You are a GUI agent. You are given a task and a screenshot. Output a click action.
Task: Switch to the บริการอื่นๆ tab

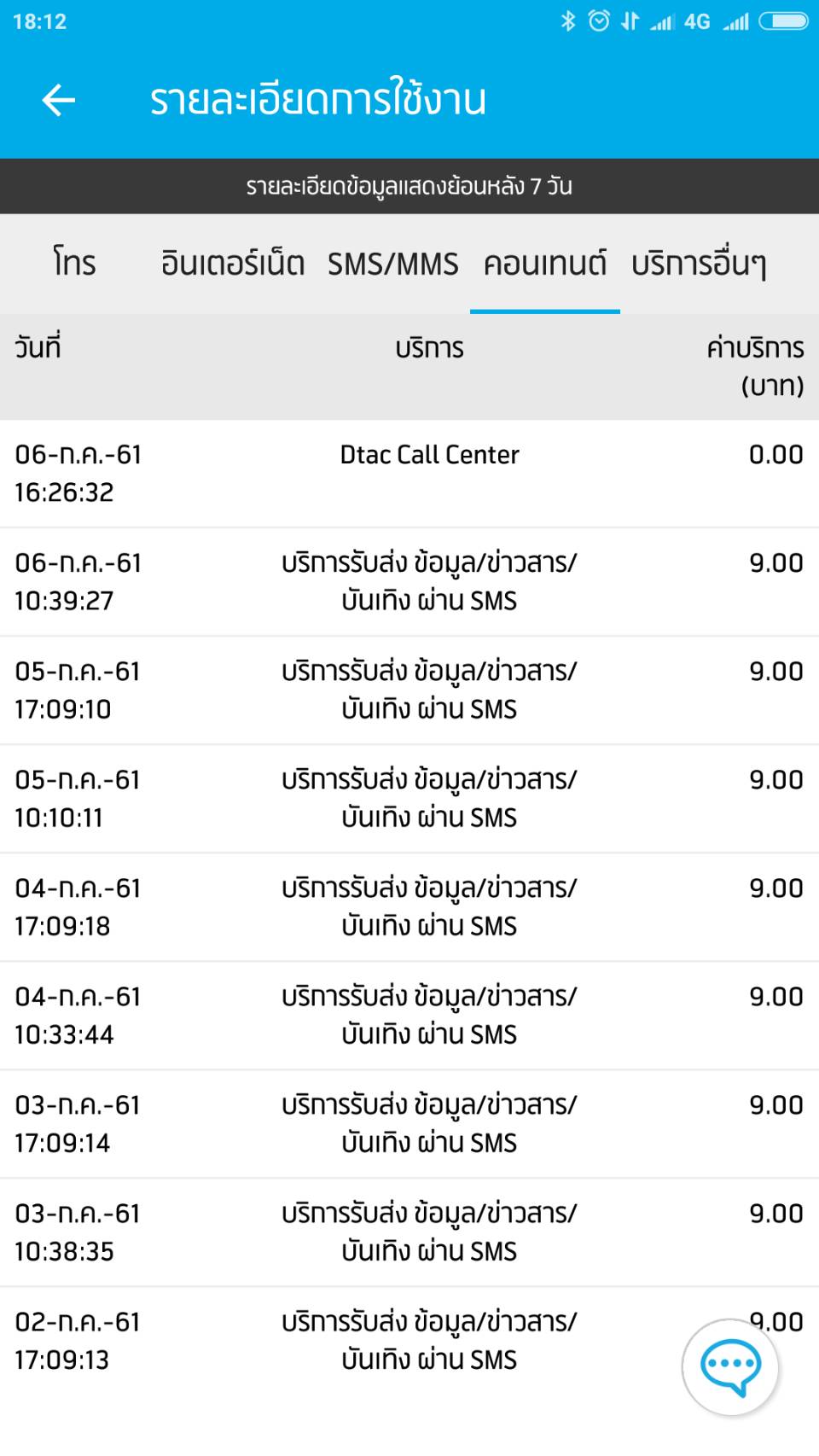pos(699,264)
